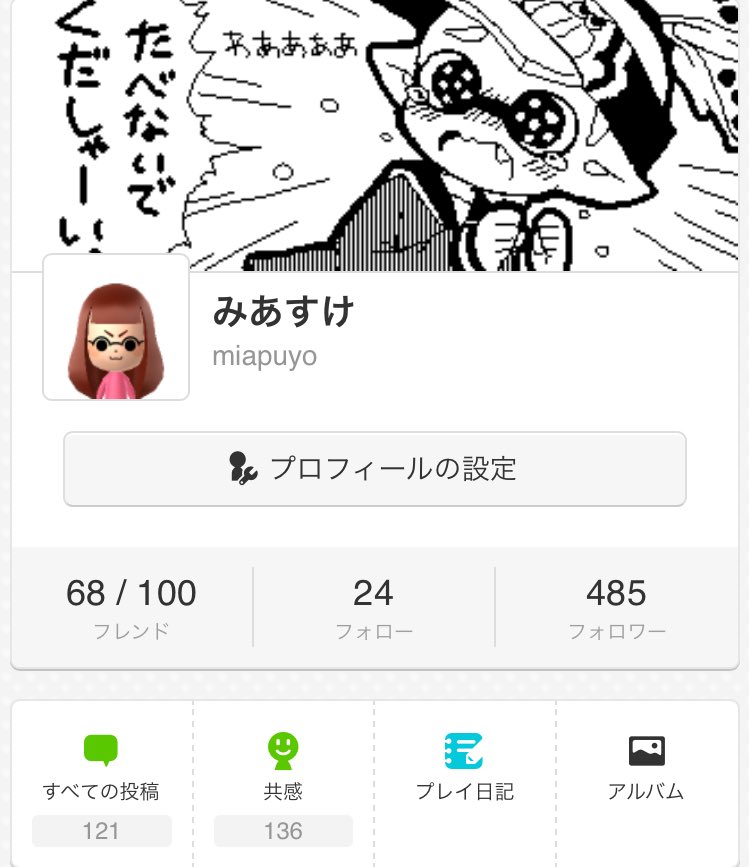Open the フォロー list
Viewport: 749px width, 867px height.
pos(374,608)
